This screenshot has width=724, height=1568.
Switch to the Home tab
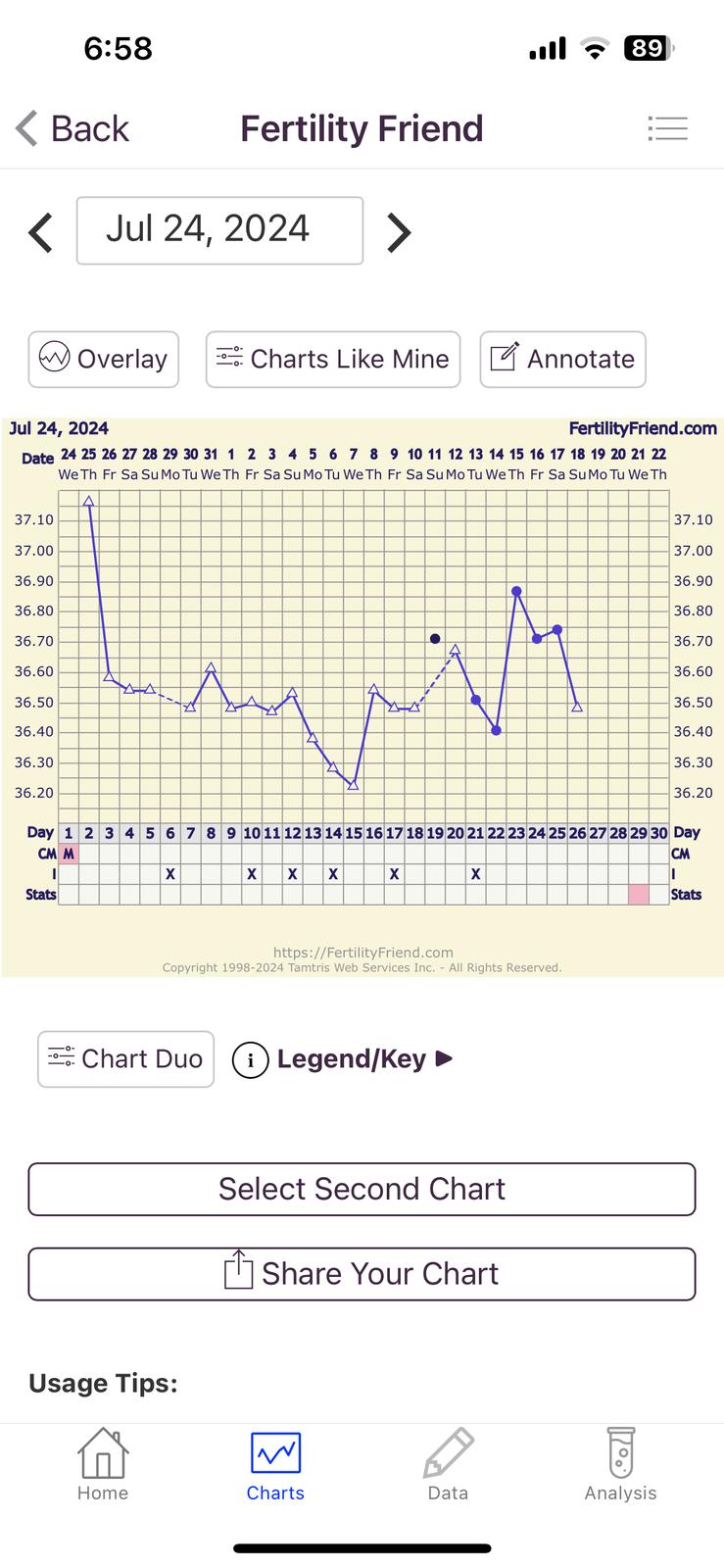tap(103, 1466)
